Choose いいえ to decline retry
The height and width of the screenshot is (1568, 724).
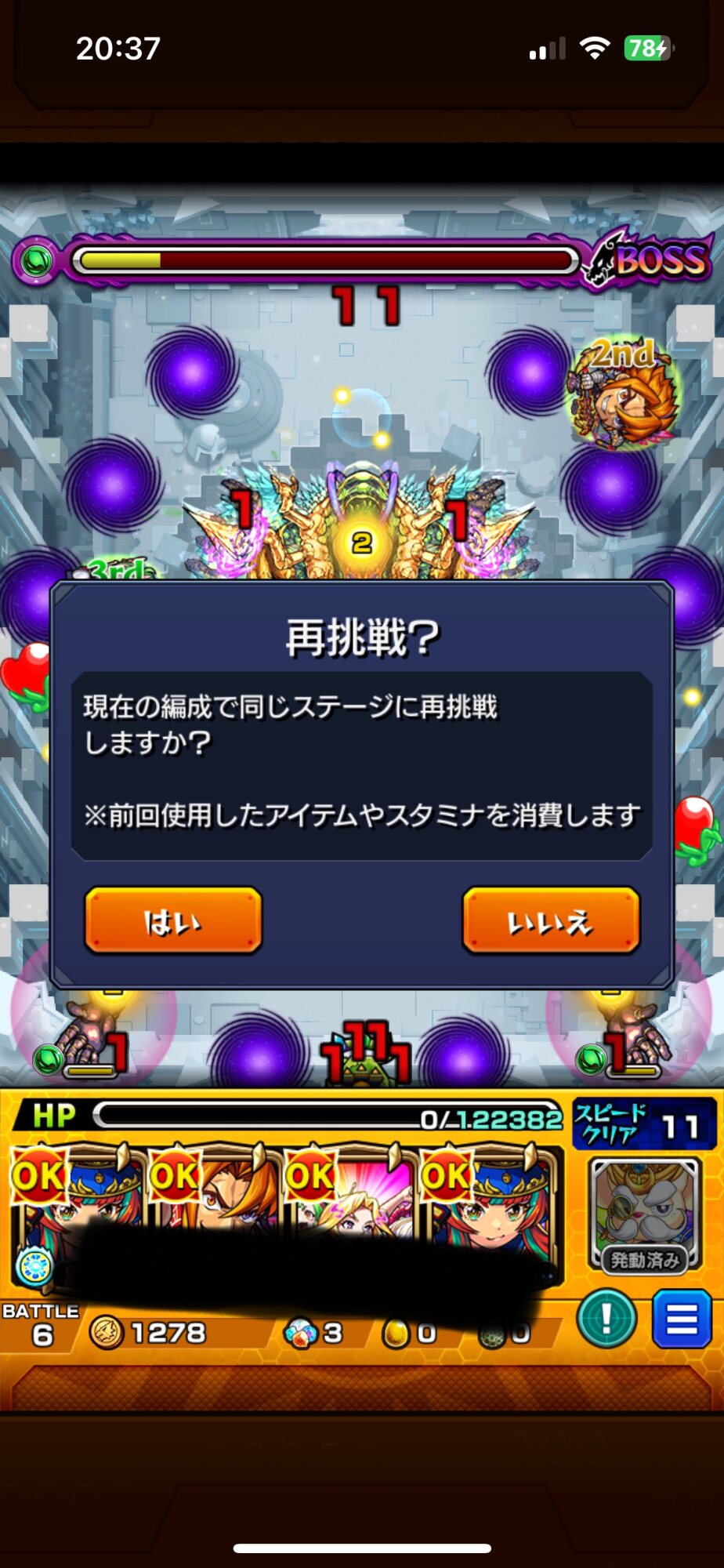click(551, 921)
